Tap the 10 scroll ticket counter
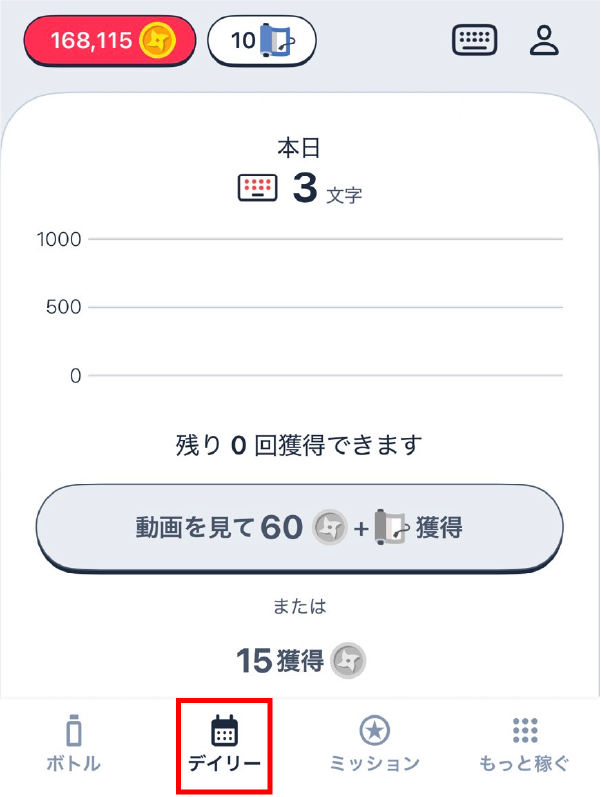 [262, 41]
